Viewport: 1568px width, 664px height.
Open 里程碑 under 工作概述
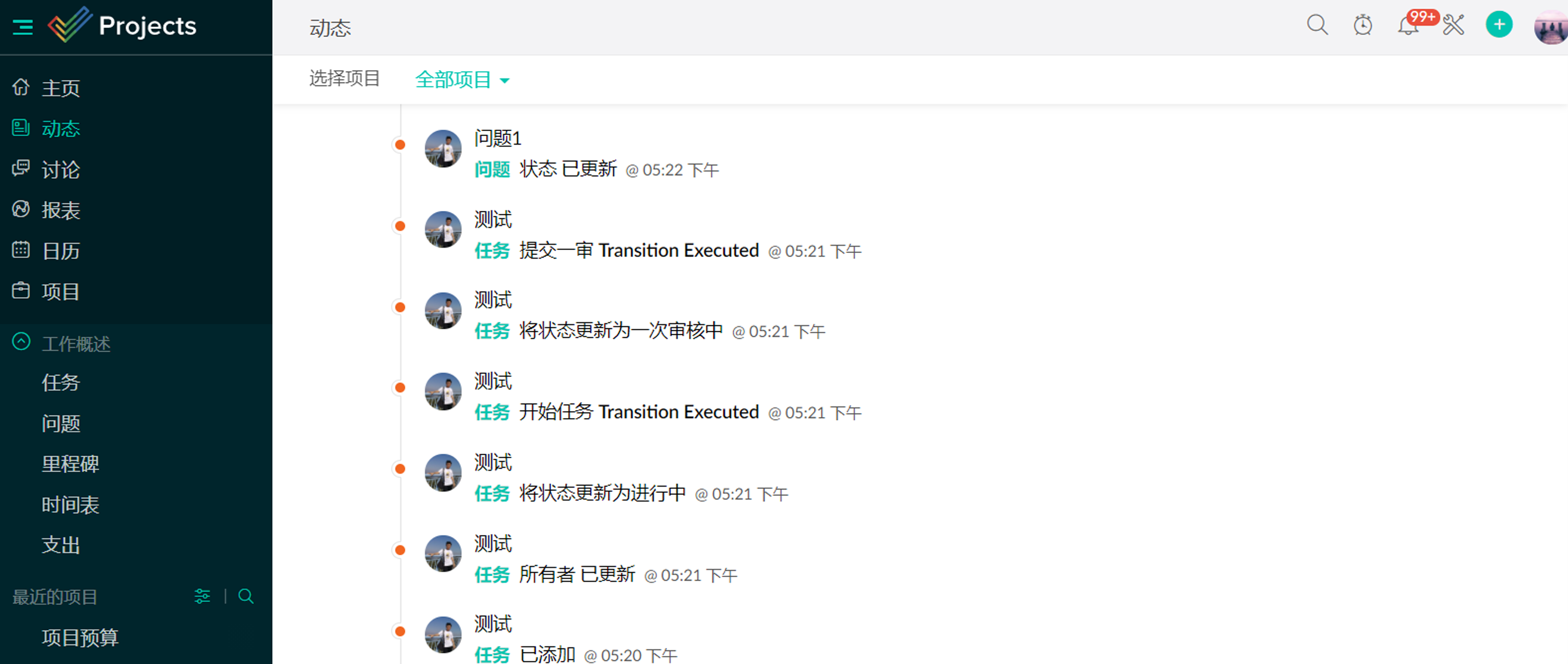pyautogui.click(x=70, y=464)
